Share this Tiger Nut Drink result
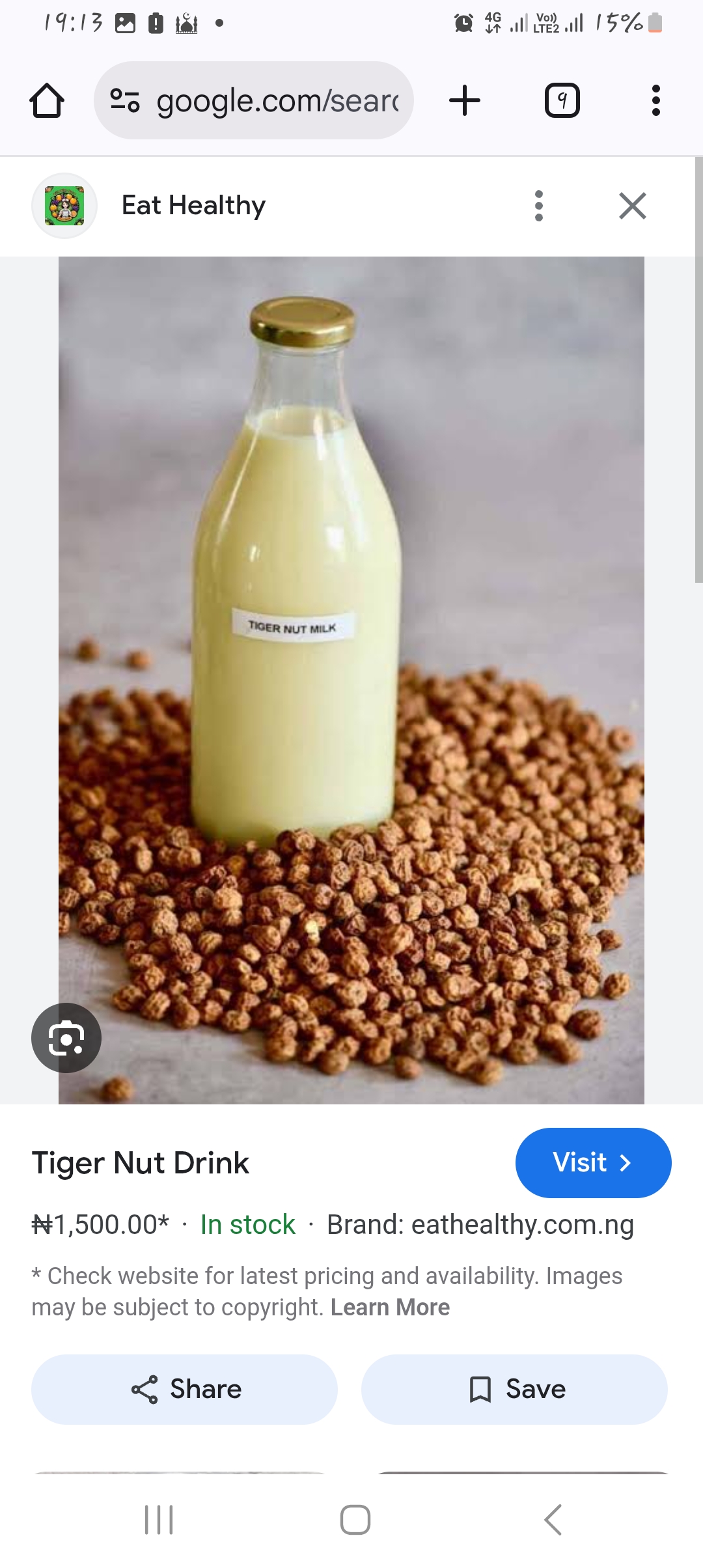703x1568 pixels. (x=185, y=1389)
